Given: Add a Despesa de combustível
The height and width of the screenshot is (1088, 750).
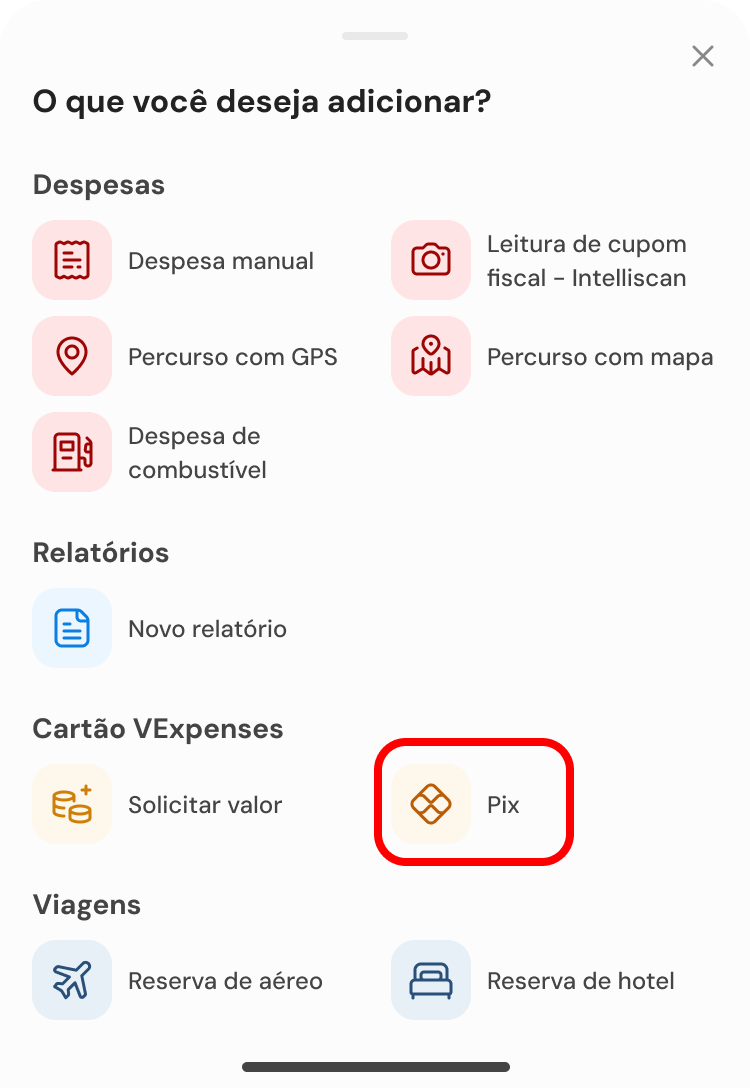Looking at the screenshot, I should coord(72,453).
